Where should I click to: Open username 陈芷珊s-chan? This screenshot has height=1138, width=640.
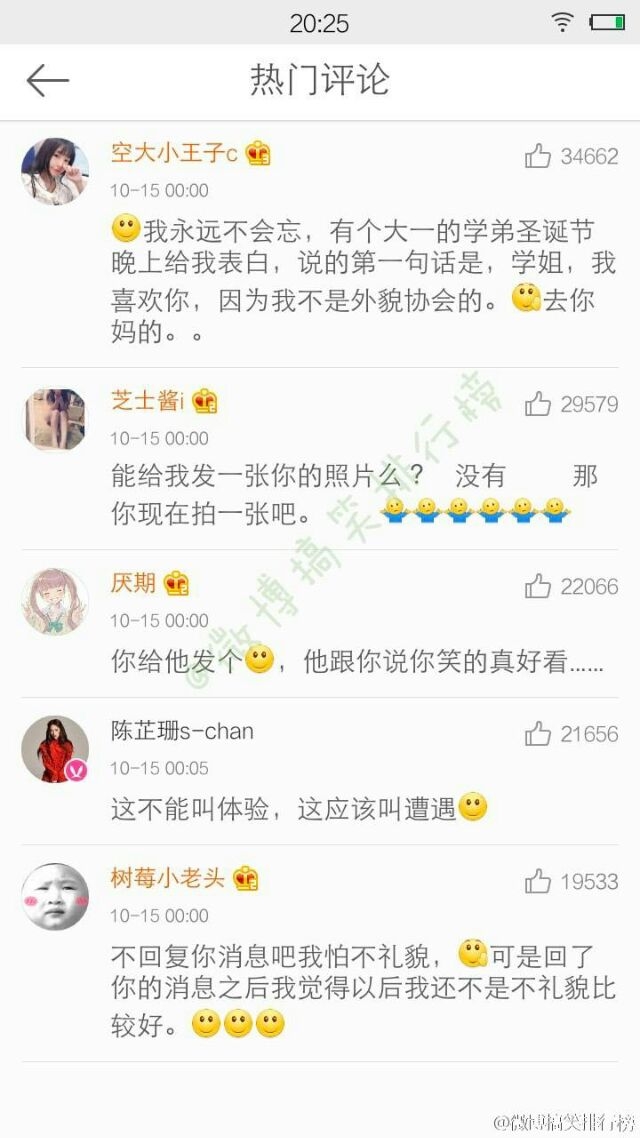point(182,731)
